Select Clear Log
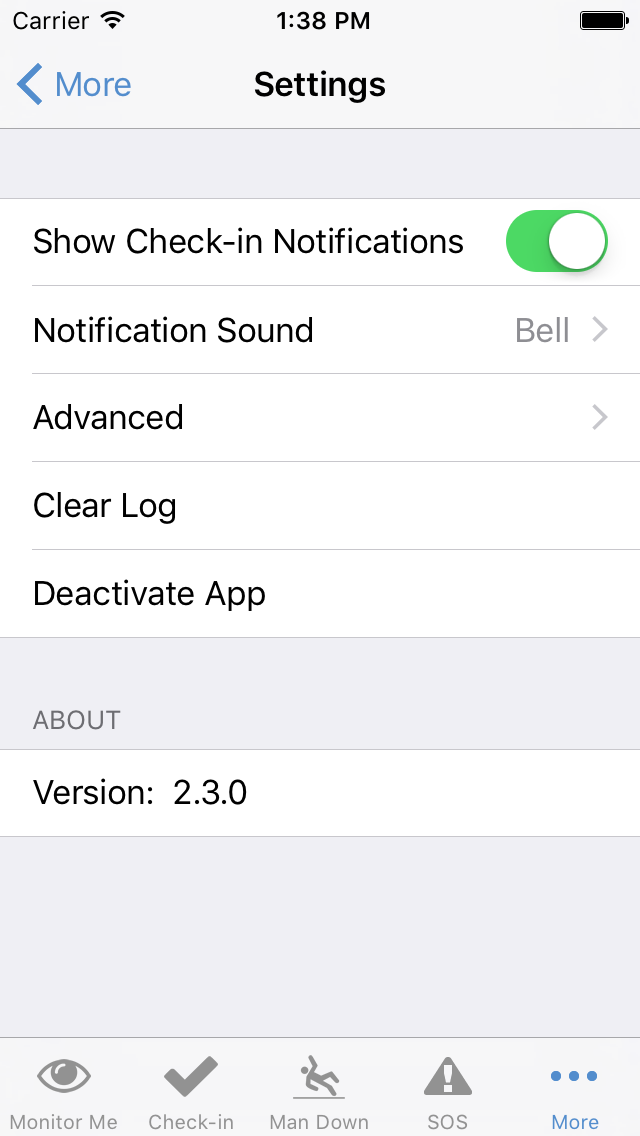The height and width of the screenshot is (1136, 640). 320,506
